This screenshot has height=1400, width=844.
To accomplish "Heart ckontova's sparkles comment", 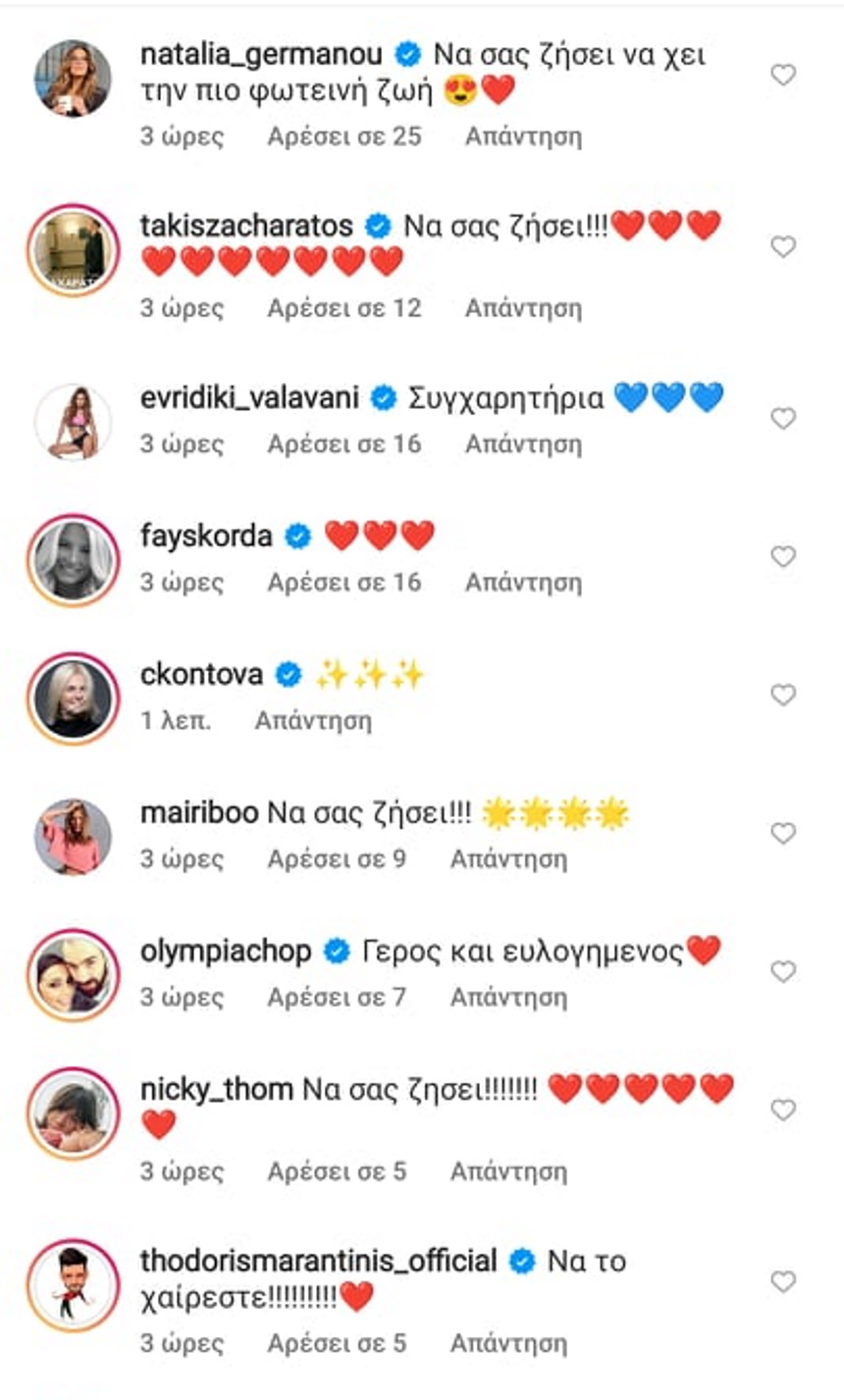I will (x=782, y=696).
